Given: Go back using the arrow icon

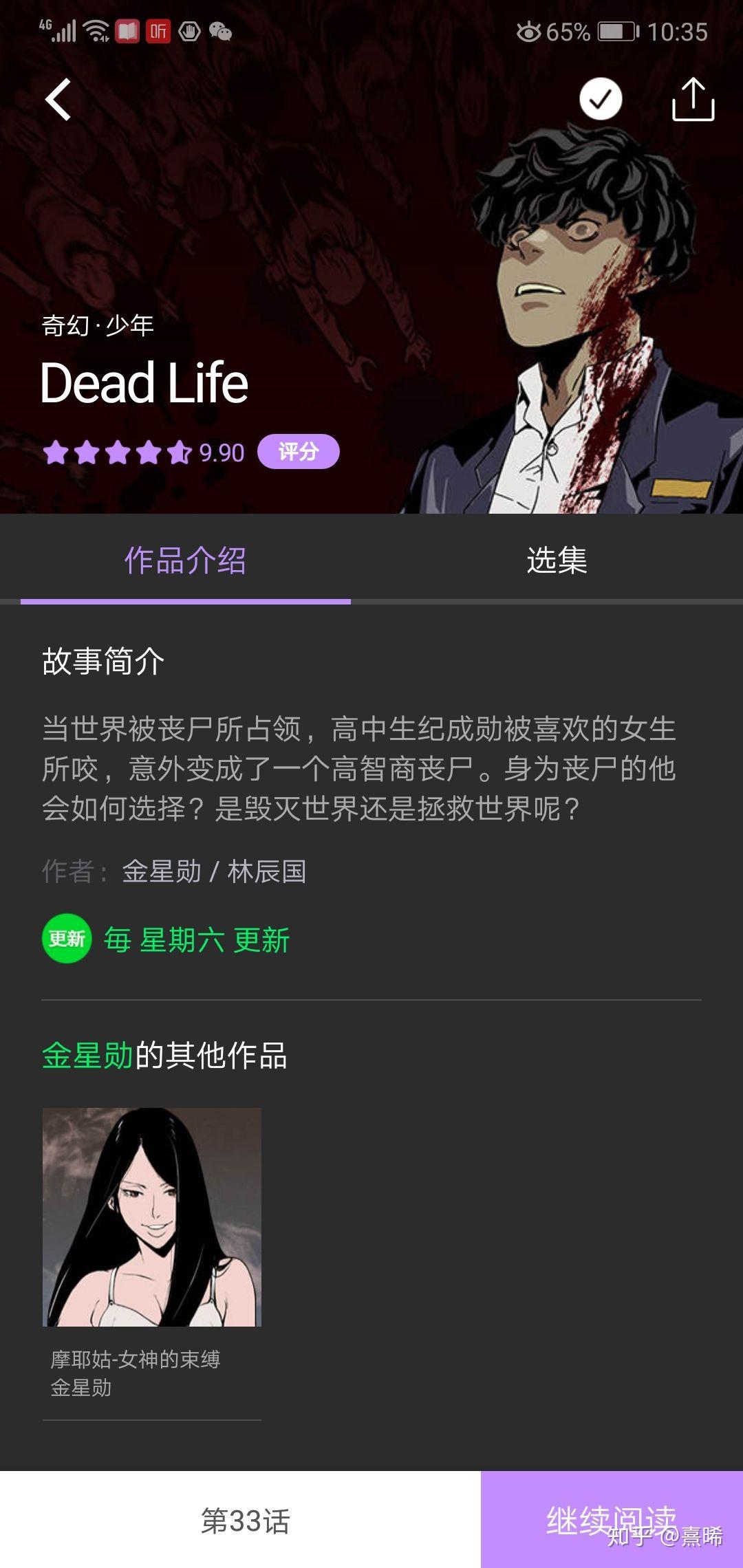Looking at the screenshot, I should [x=58, y=100].
